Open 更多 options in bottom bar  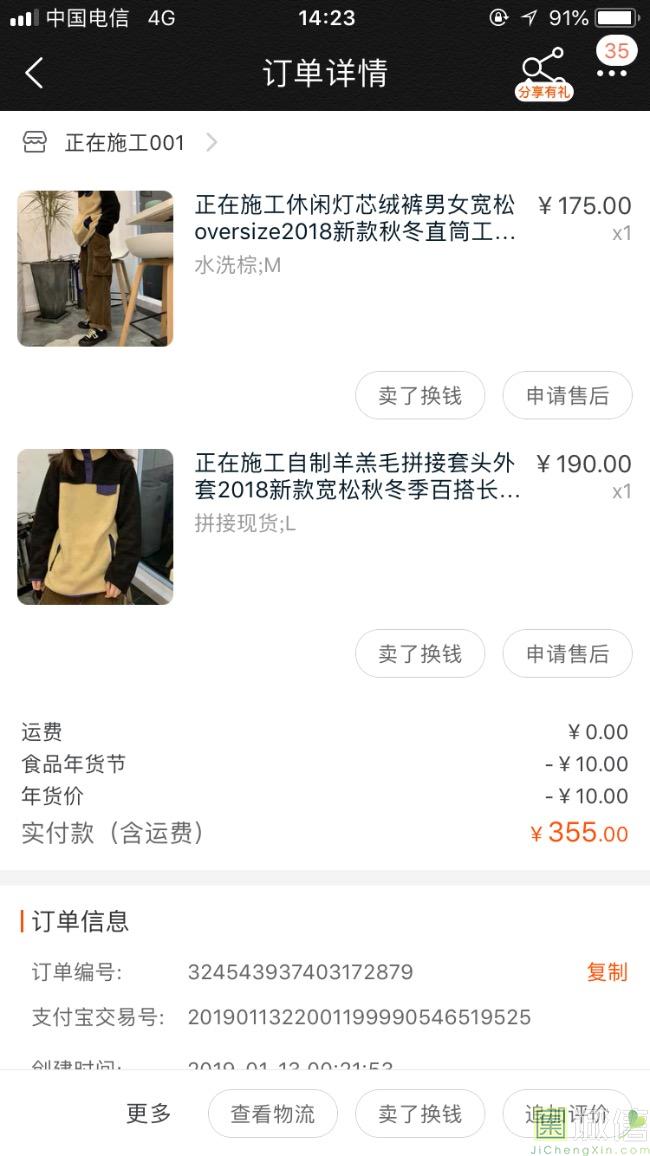click(149, 1114)
